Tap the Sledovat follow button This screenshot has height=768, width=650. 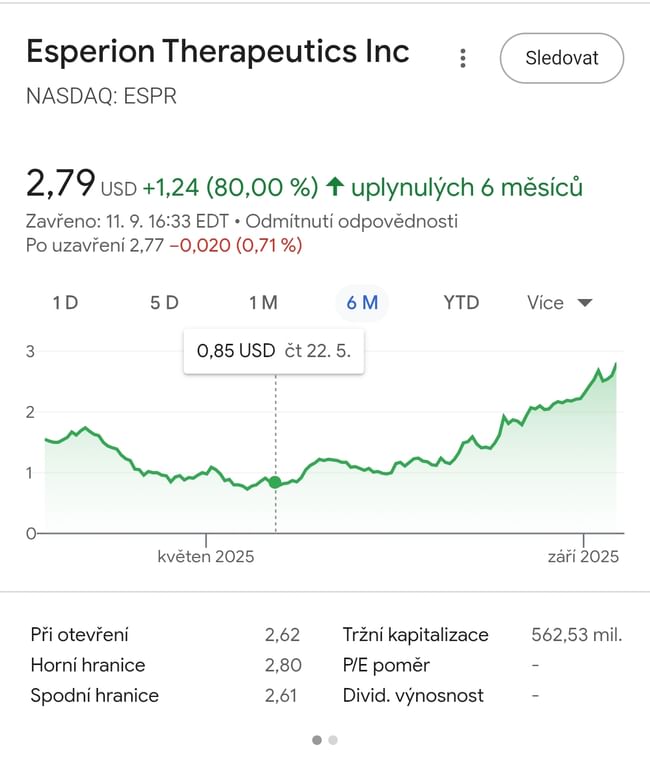pyautogui.click(x=561, y=58)
